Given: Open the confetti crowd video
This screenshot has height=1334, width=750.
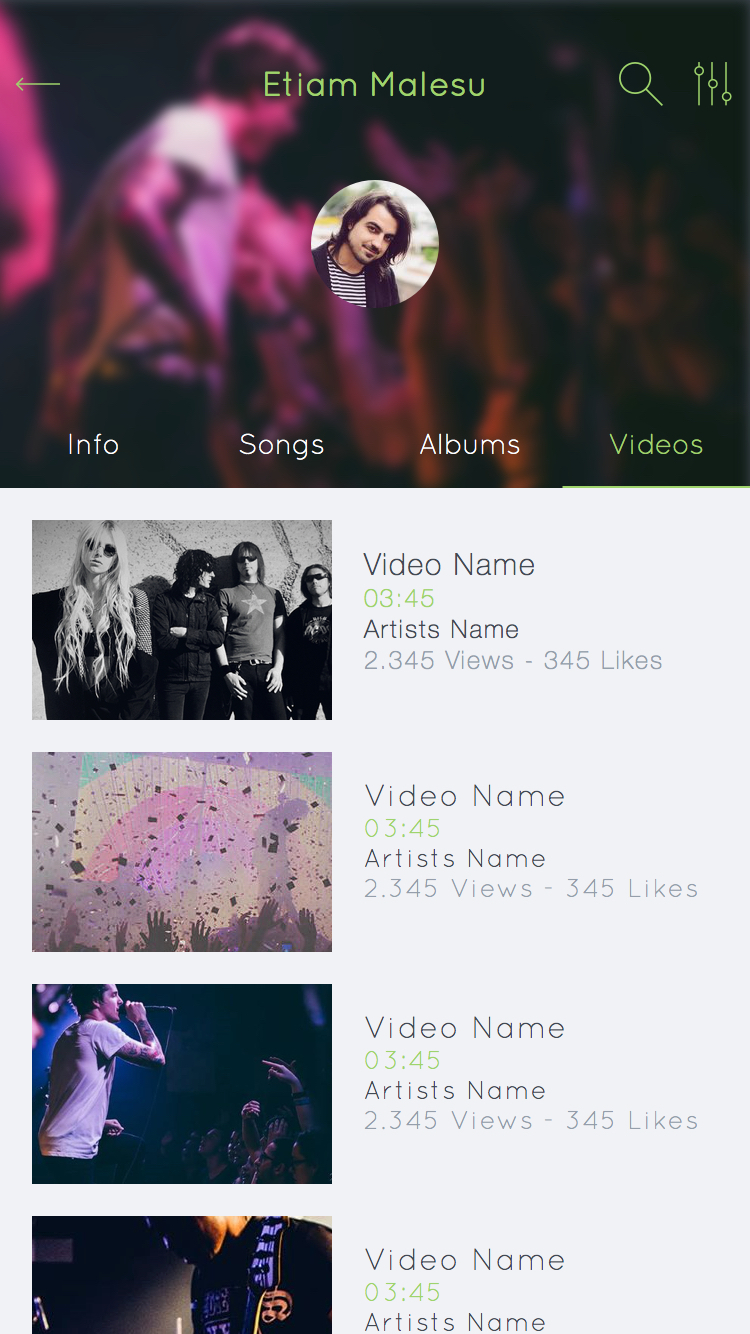Looking at the screenshot, I should click(182, 852).
